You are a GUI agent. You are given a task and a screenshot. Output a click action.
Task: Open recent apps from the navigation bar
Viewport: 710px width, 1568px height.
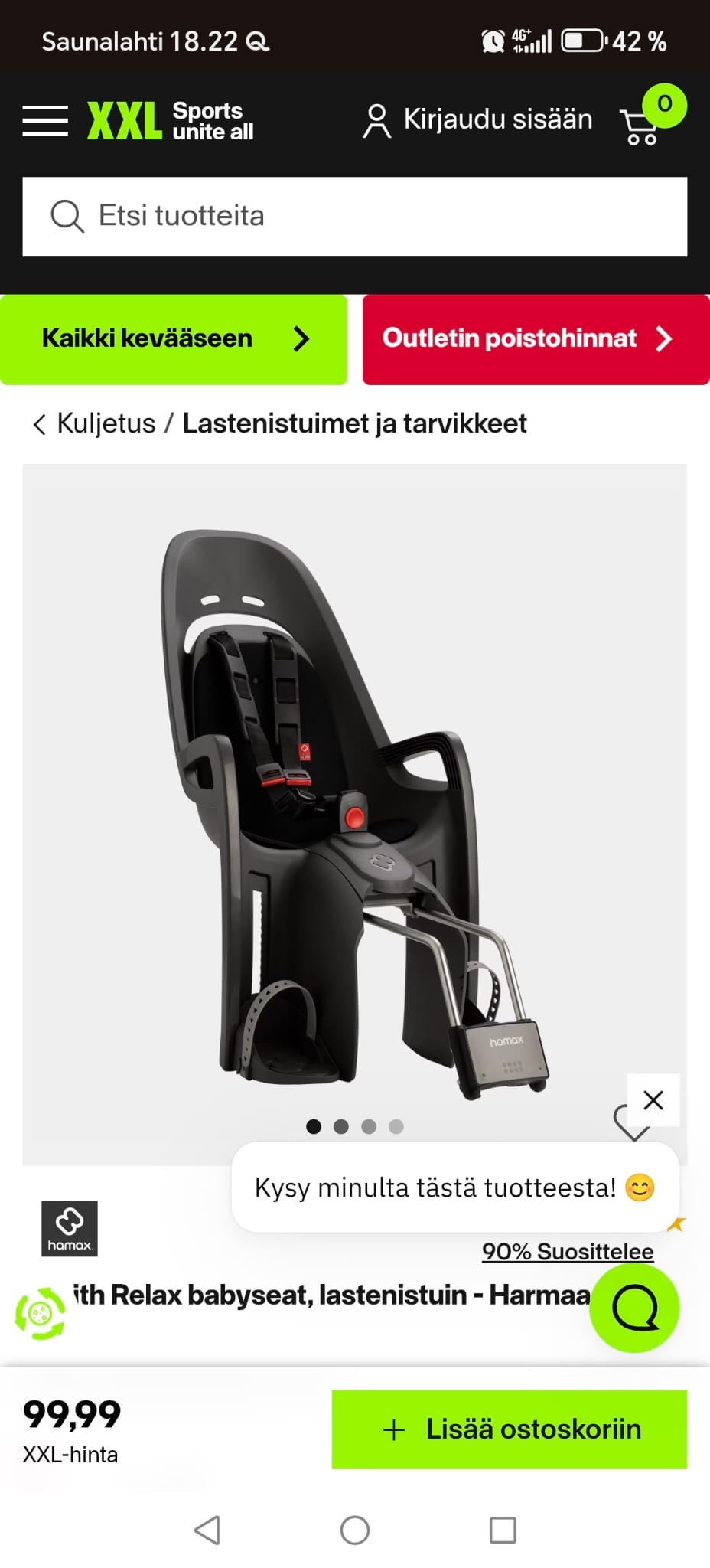[503, 1530]
